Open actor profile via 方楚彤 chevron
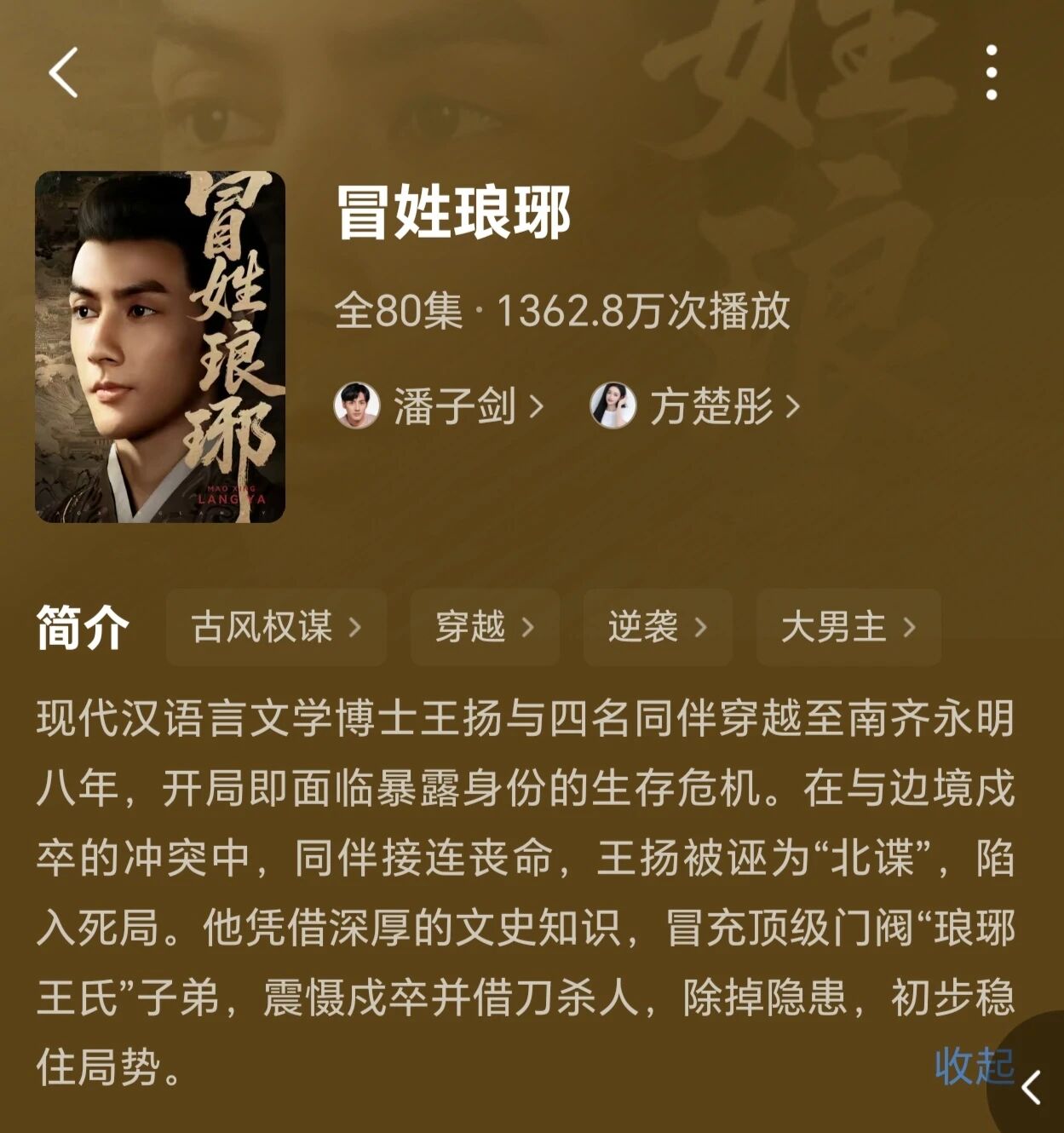Viewport: 1064px width, 1133px height. click(792, 407)
